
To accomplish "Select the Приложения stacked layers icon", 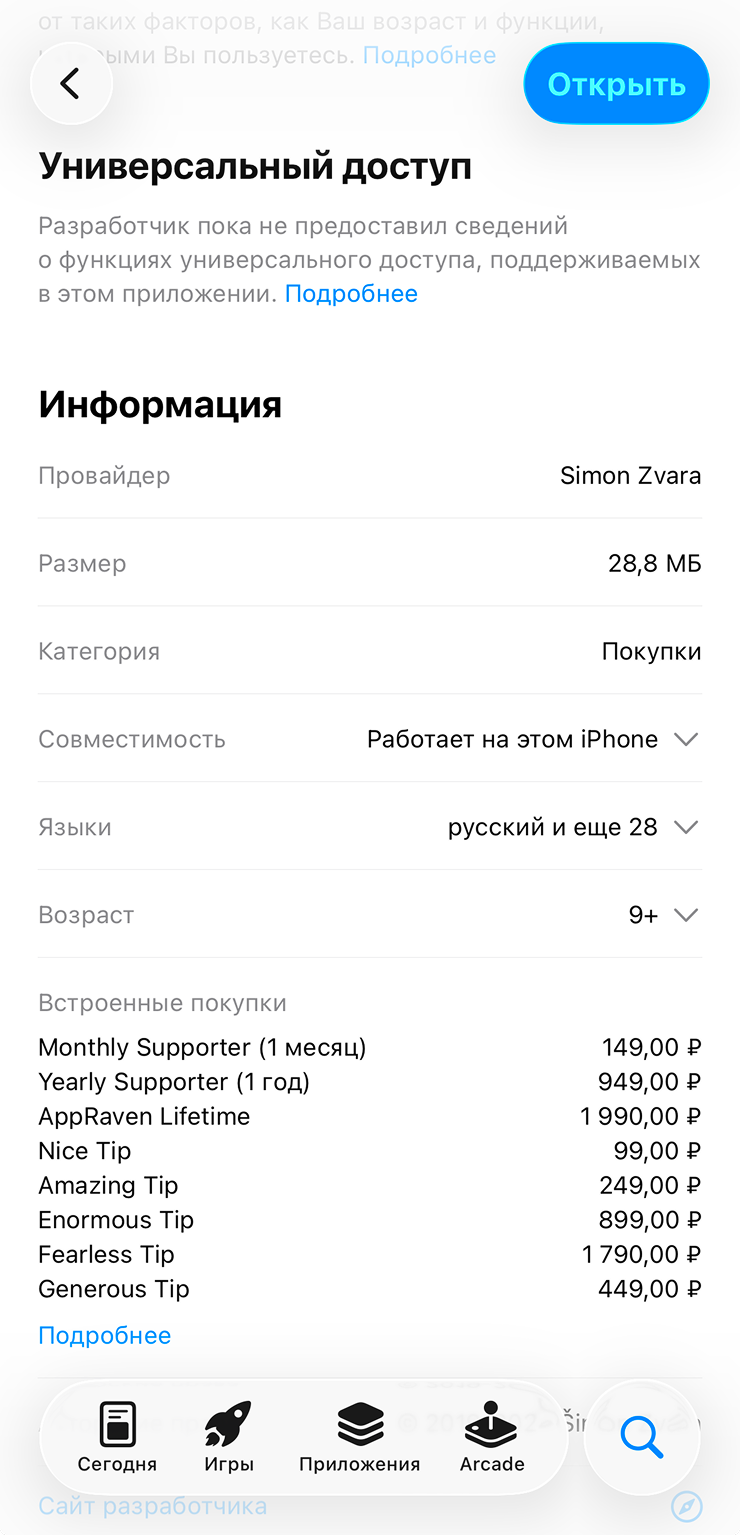I will tap(359, 1420).
